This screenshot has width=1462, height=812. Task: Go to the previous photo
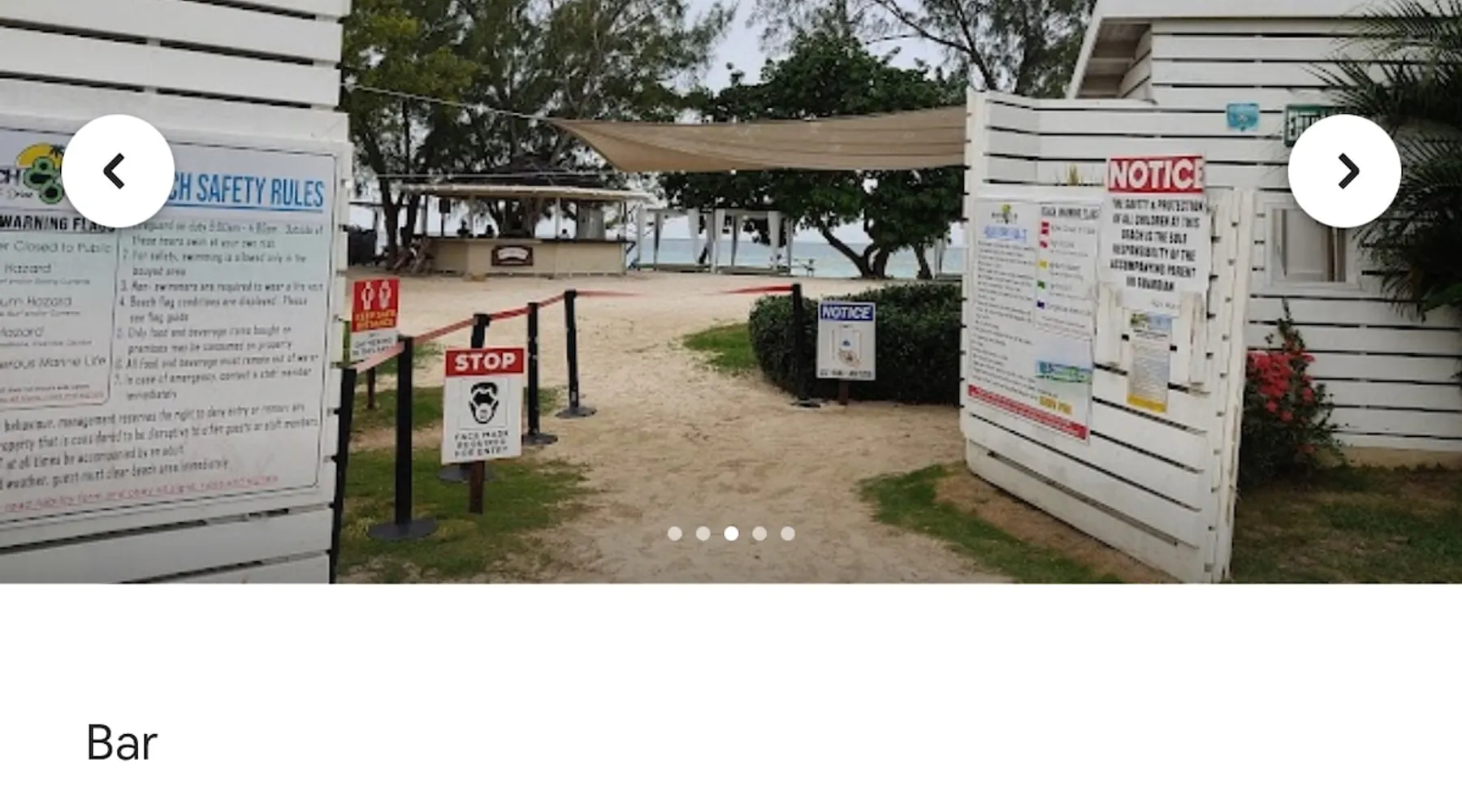click(118, 171)
